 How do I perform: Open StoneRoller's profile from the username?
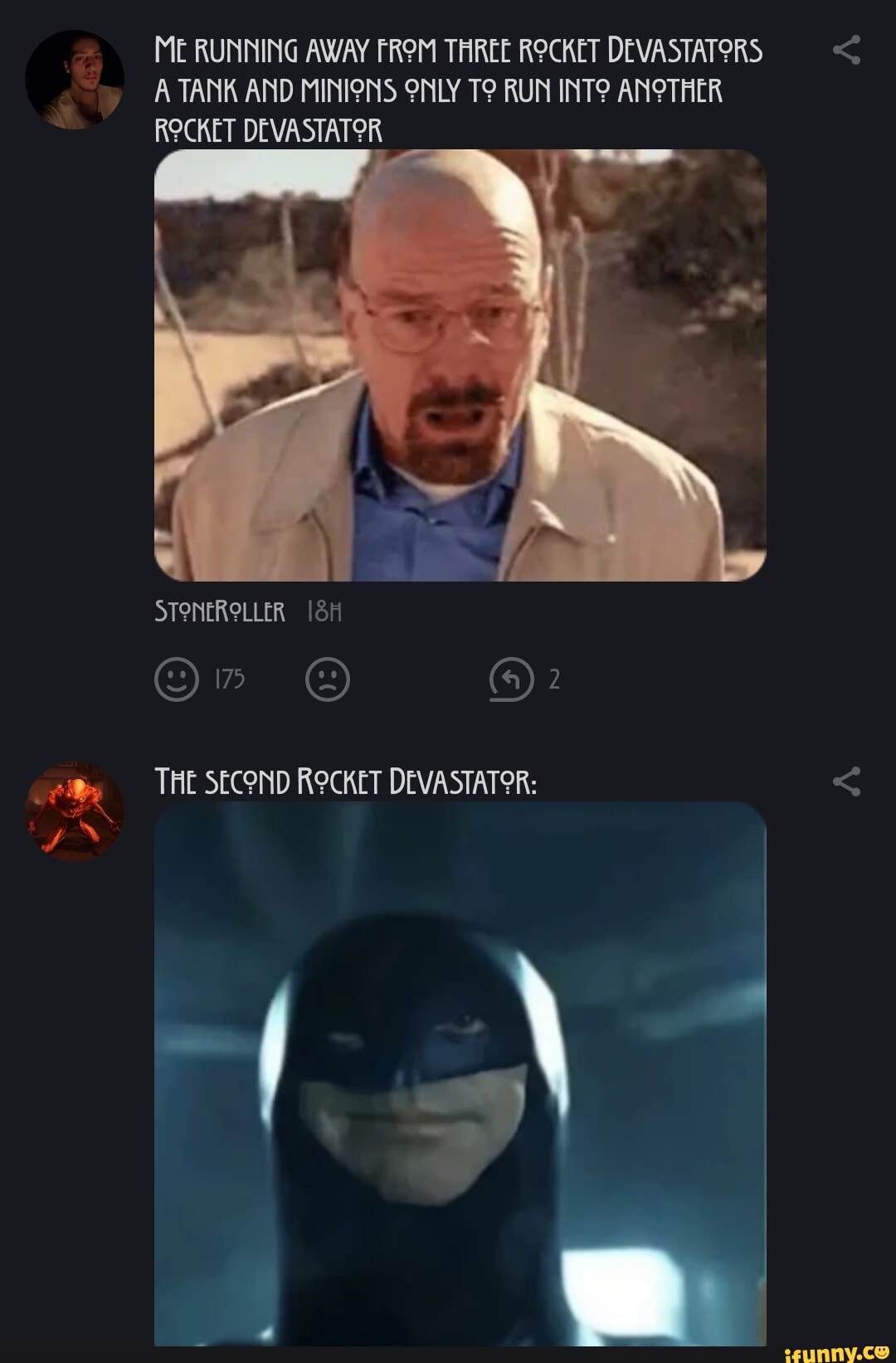coord(220,612)
